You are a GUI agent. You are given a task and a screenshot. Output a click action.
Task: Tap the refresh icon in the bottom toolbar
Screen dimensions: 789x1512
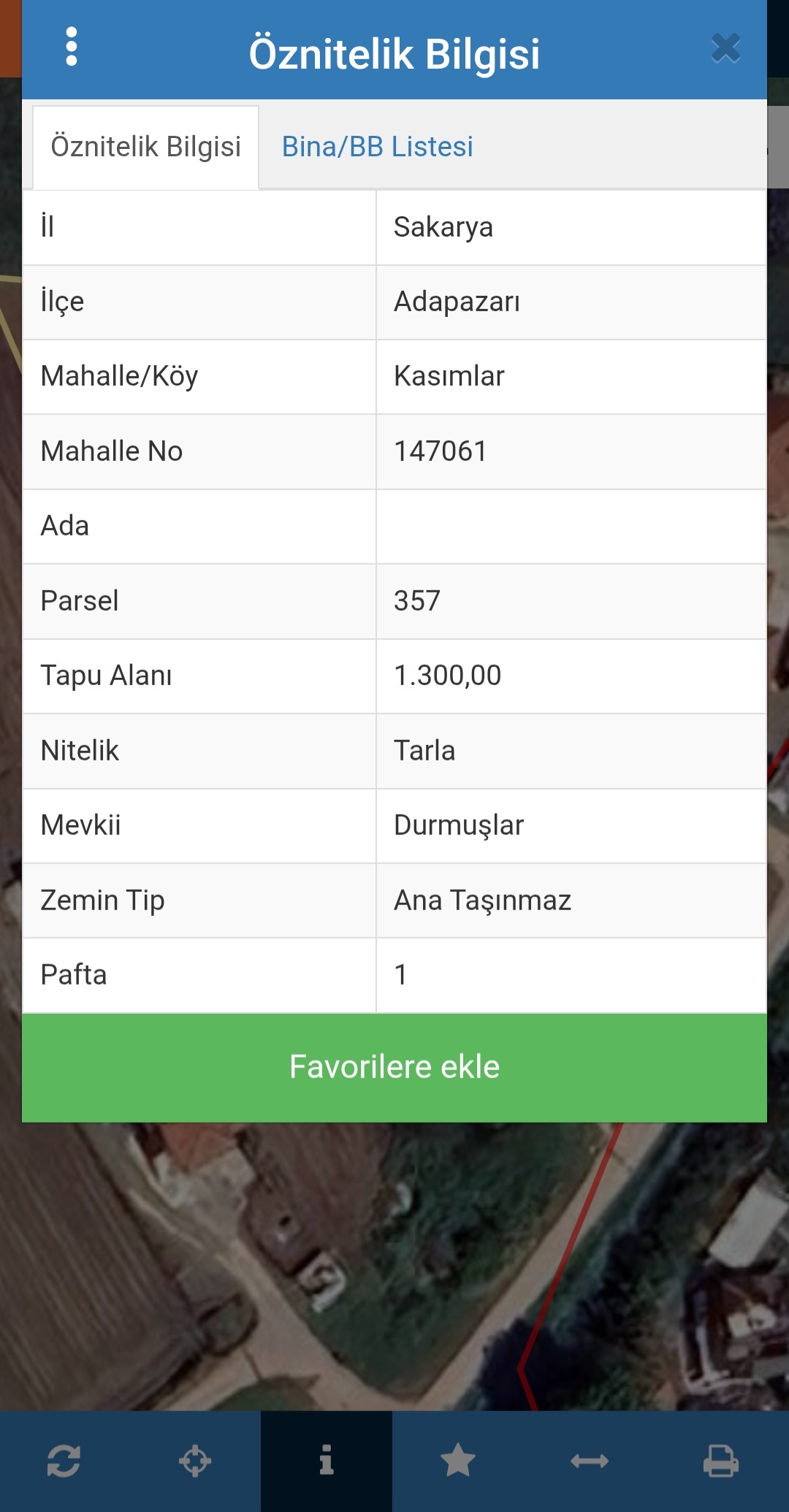pyautogui.click(x=64, y=1461)
